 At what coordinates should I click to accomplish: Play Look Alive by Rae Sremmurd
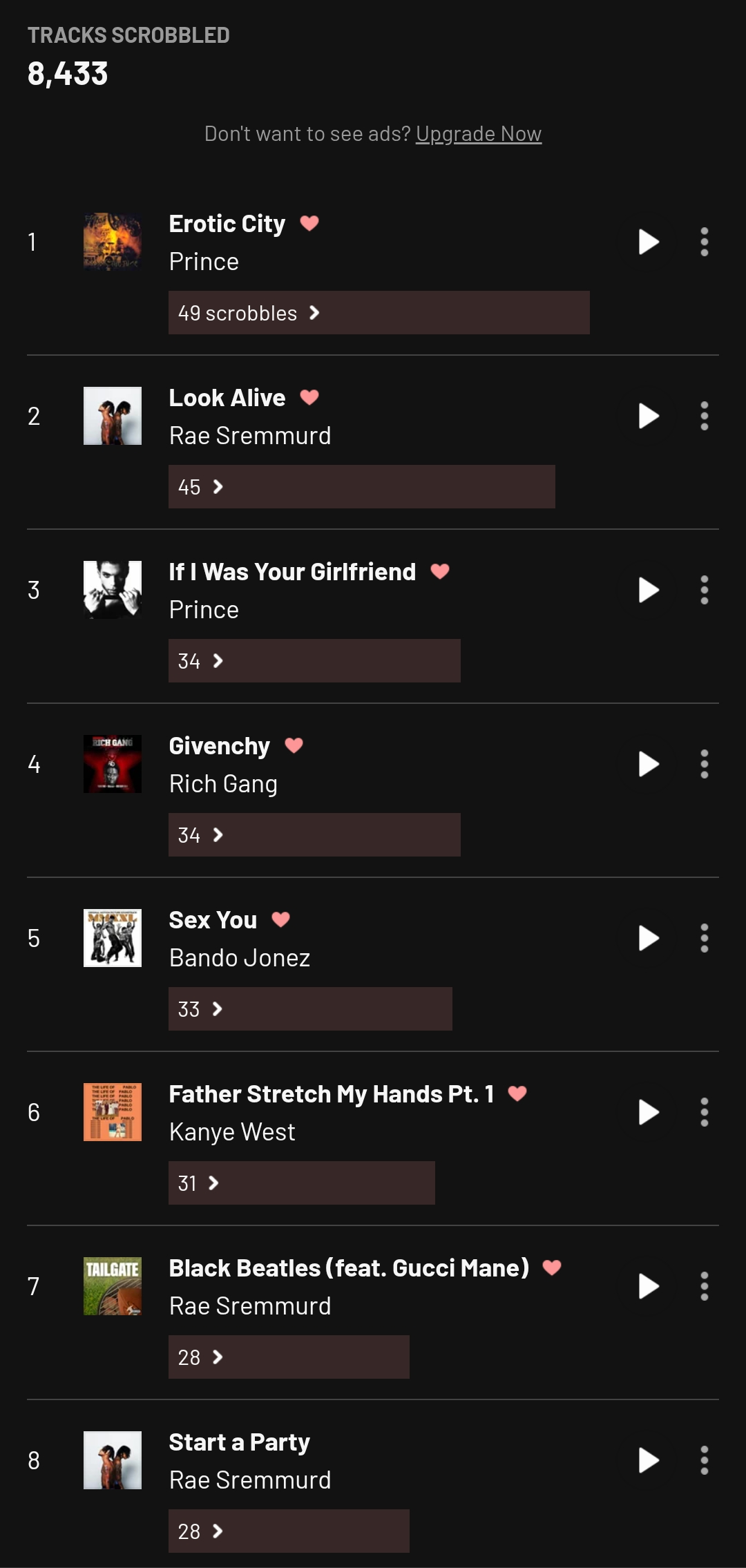[x=649, y=416]
